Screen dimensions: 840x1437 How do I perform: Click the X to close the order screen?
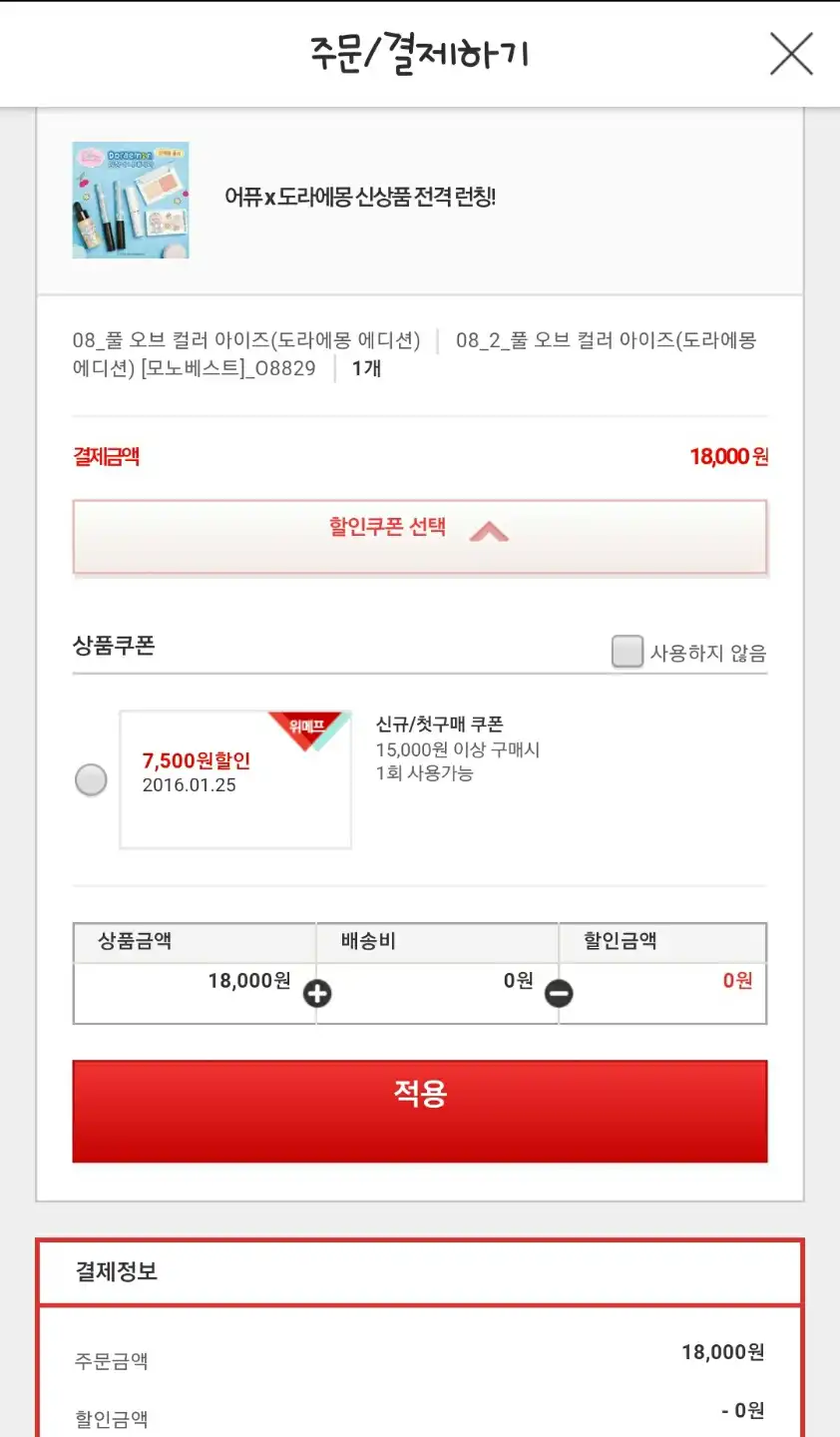point(792,55)
